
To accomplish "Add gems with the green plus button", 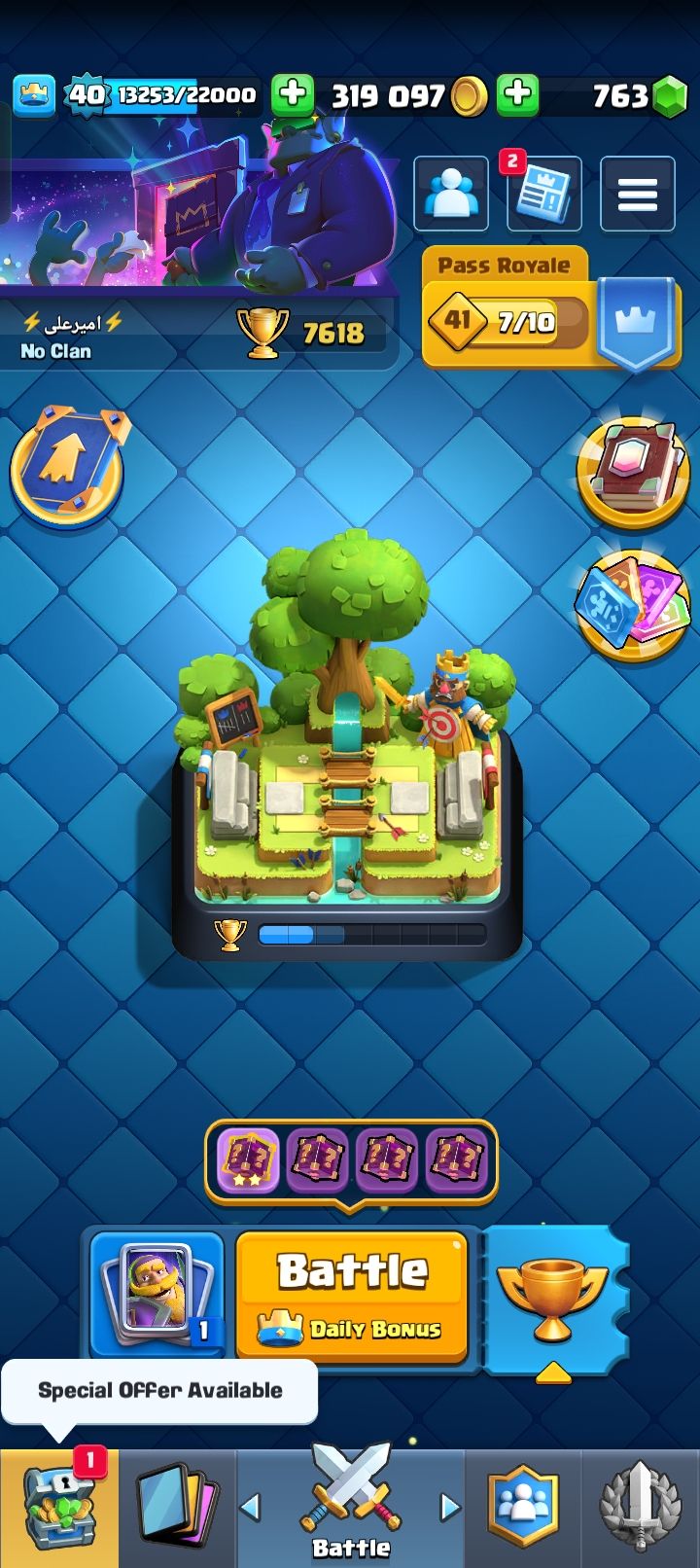I will click(x=518, y=94).
